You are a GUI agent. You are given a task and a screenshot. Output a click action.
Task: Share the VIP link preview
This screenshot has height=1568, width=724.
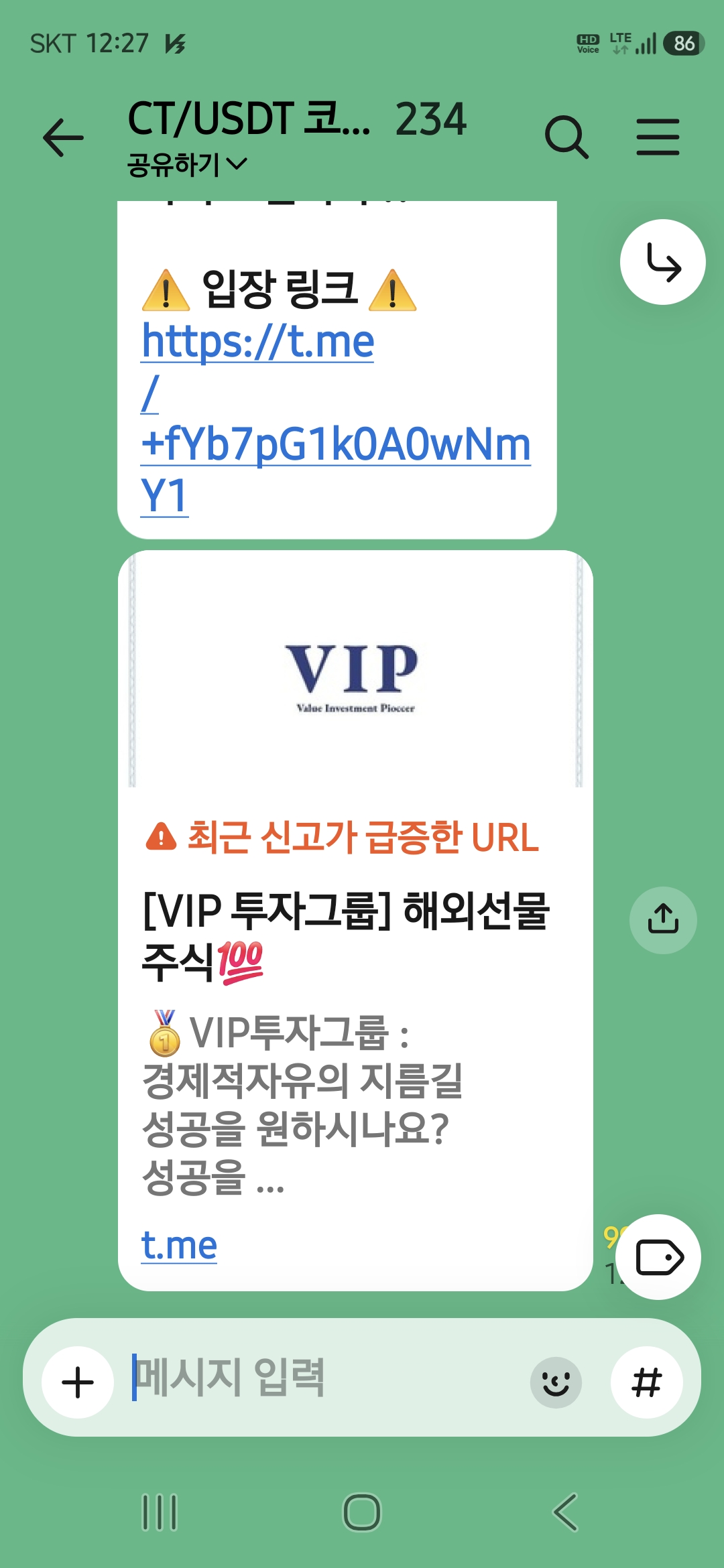point(663,920)
